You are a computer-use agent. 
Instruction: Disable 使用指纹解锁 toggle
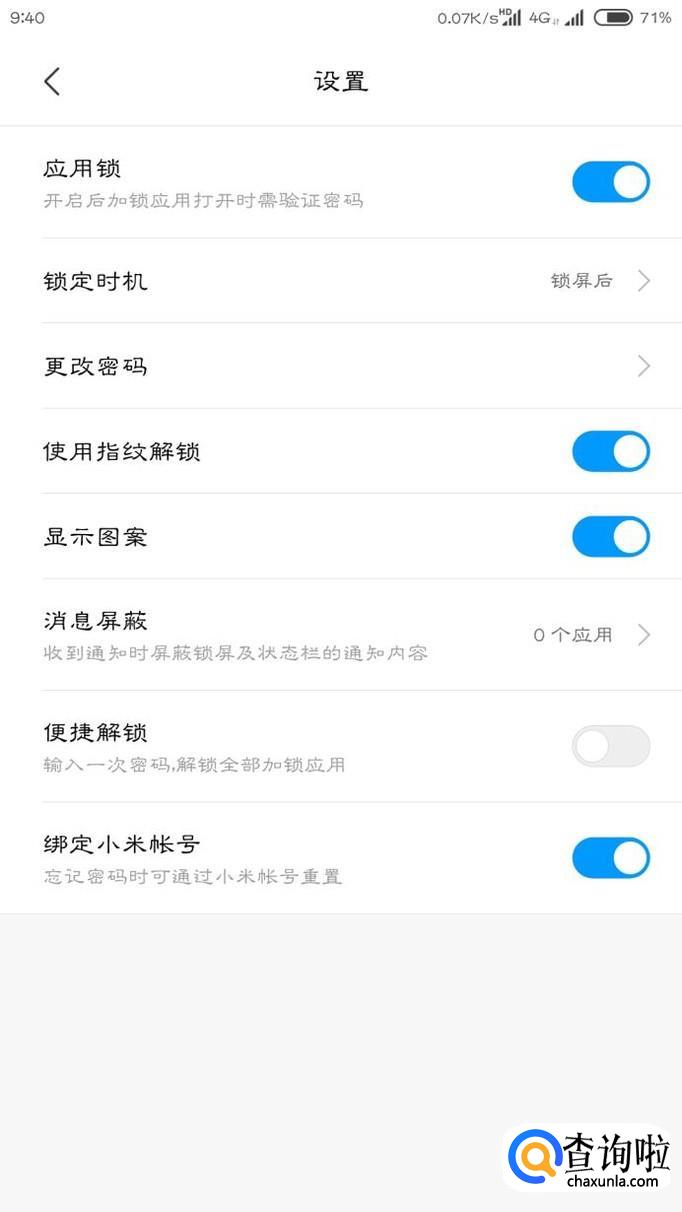point(610,451)
